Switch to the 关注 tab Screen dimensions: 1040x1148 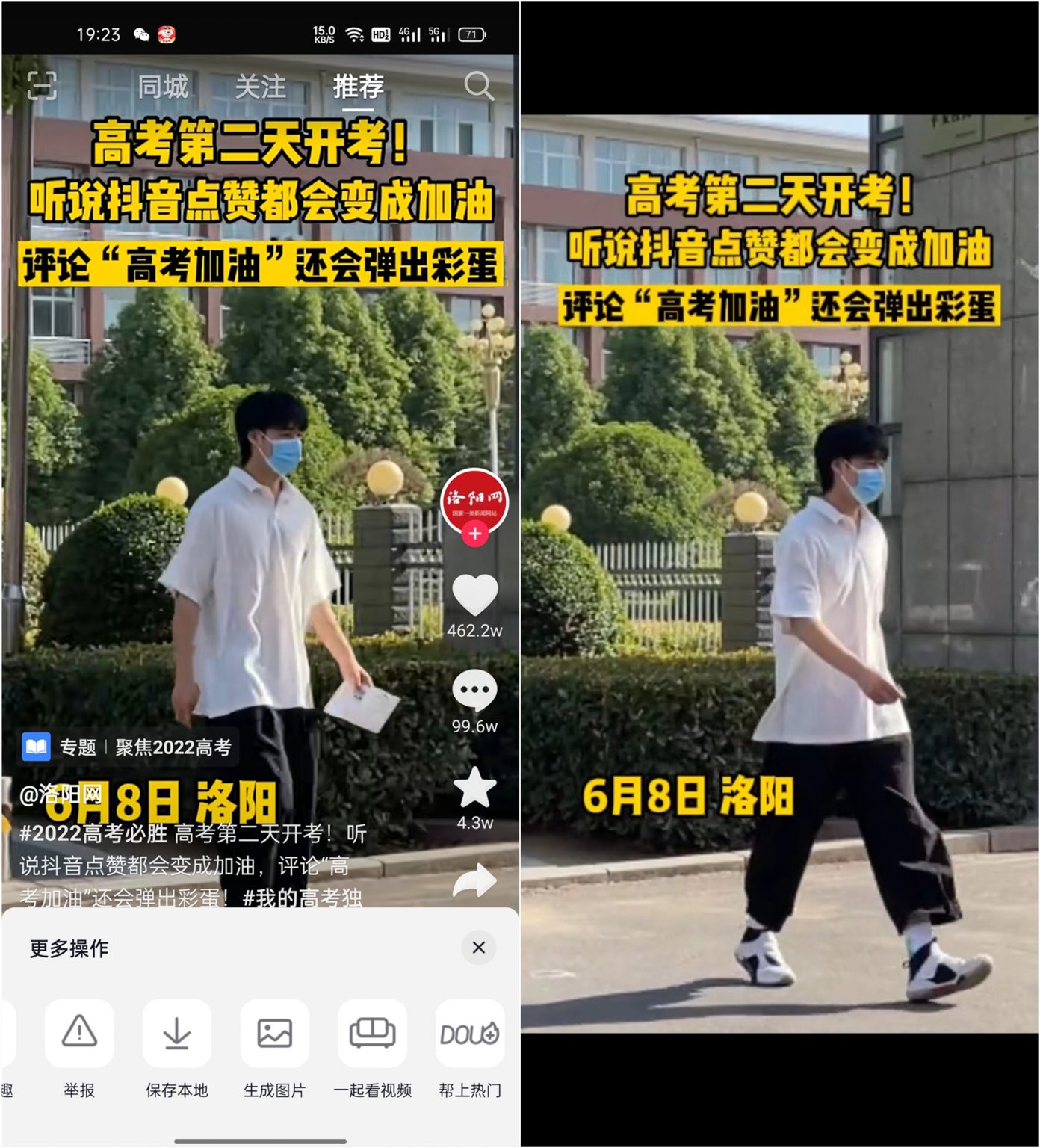(260, 87)
